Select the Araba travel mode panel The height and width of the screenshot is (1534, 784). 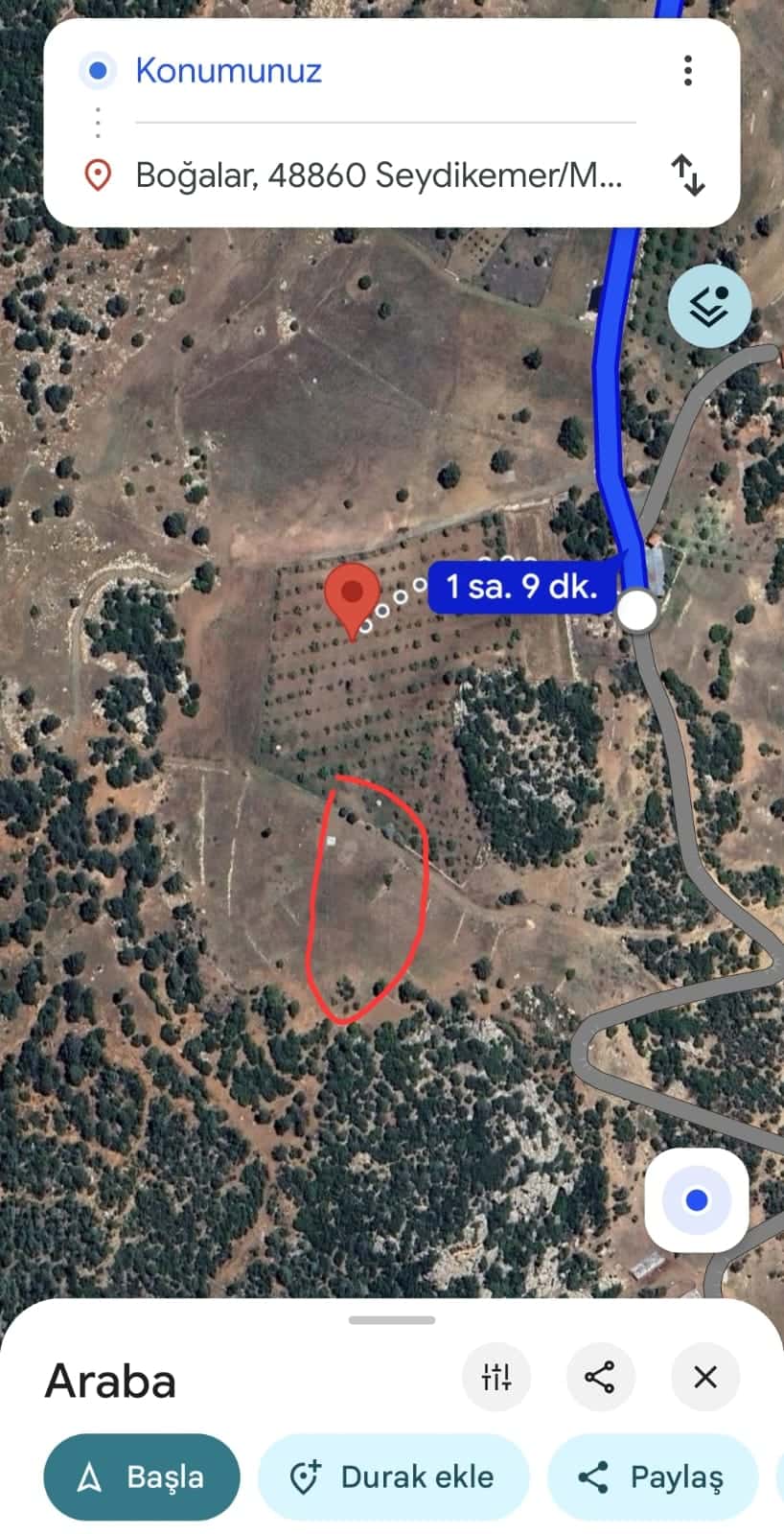(x=110, y=1381)
